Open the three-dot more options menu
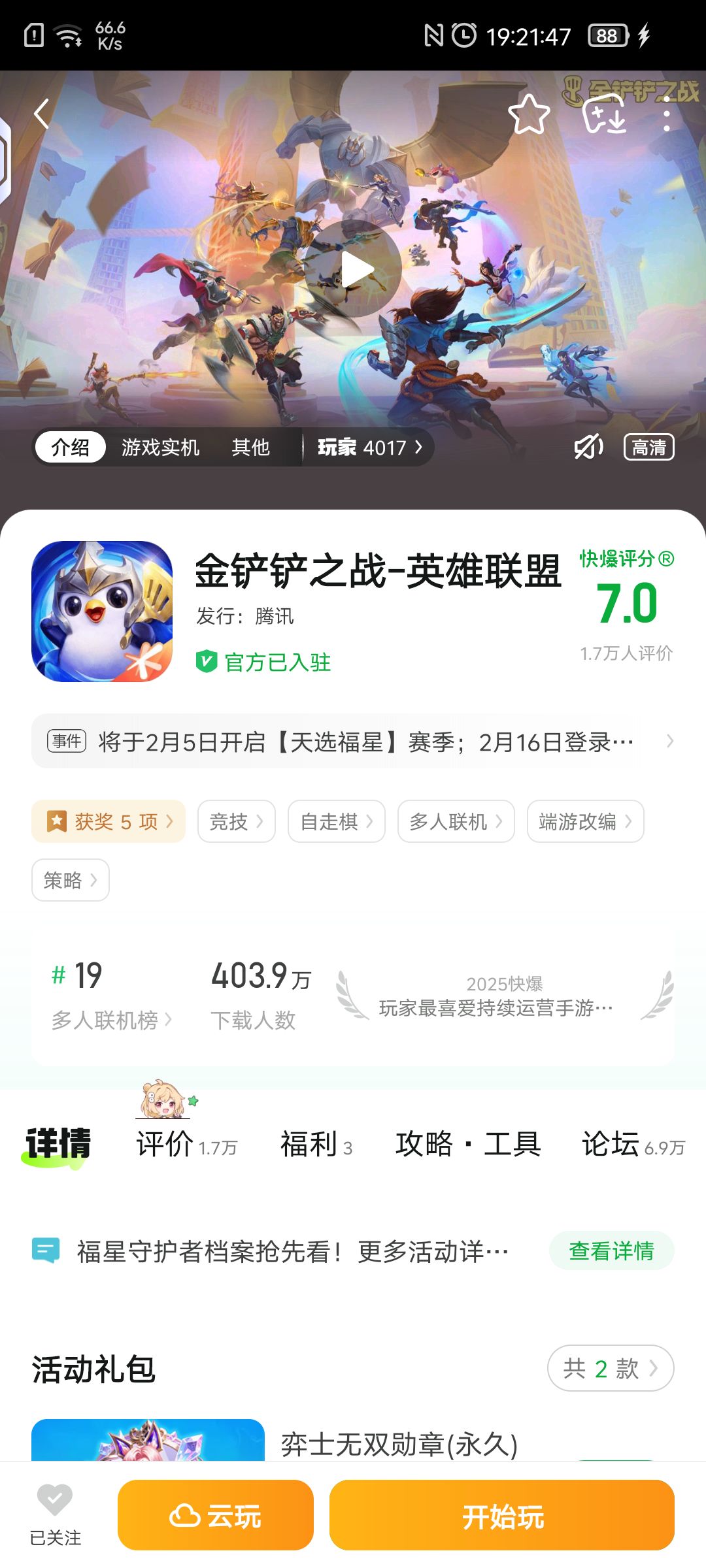This screenshot has width=706, height=1568. (666, 116)
